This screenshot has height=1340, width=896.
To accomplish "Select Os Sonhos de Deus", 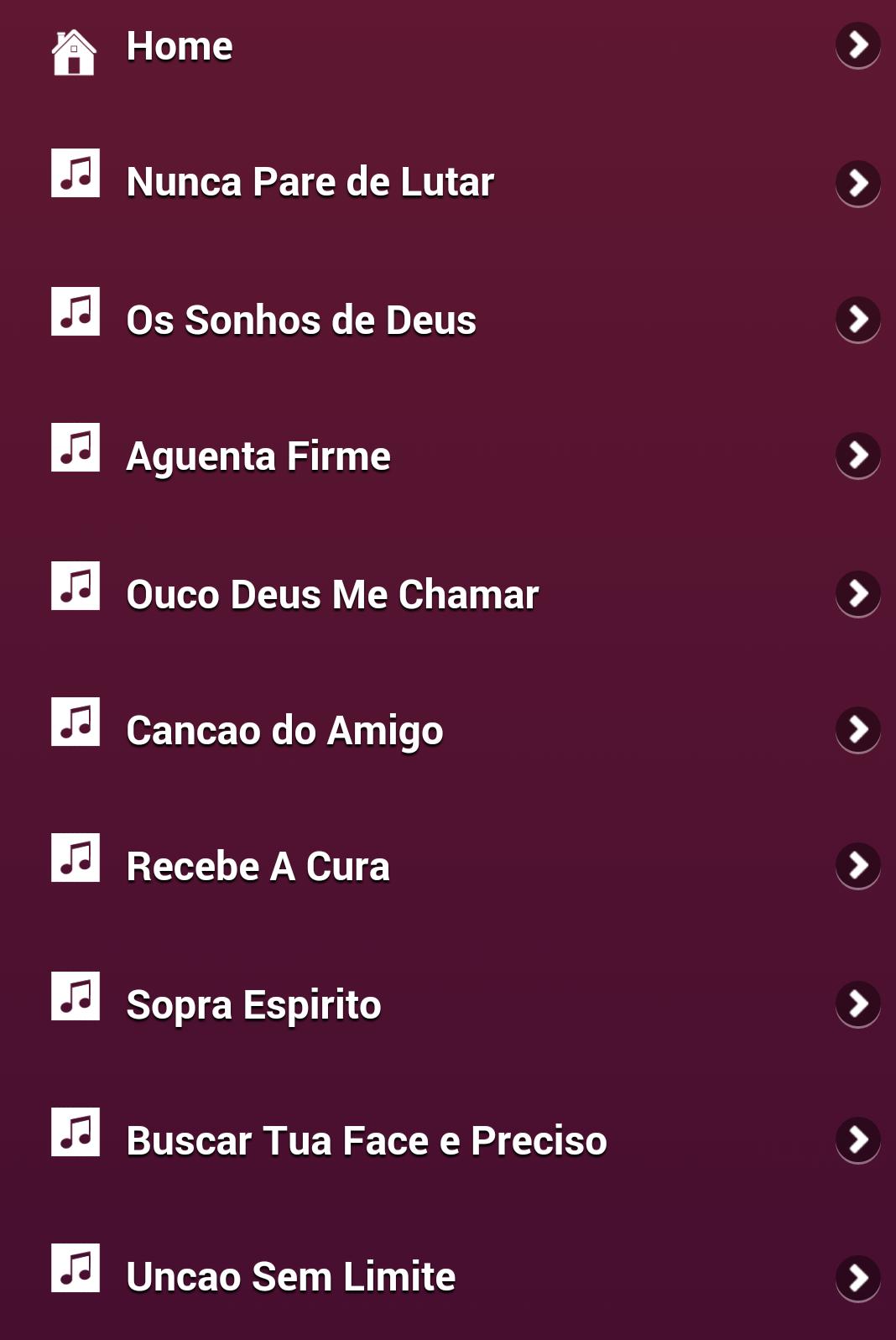I will click(301, 320).
